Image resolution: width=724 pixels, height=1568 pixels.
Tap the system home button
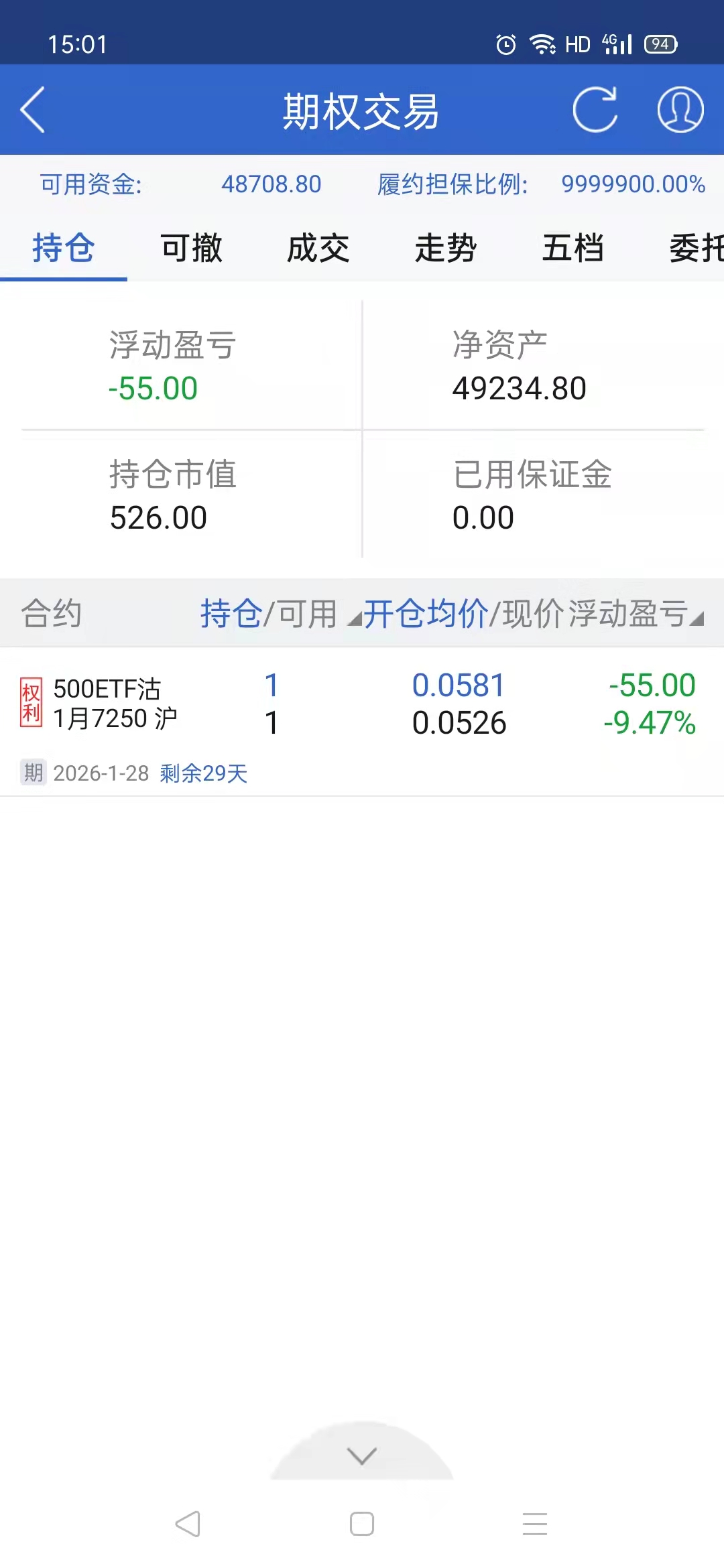click(362, 1524)
